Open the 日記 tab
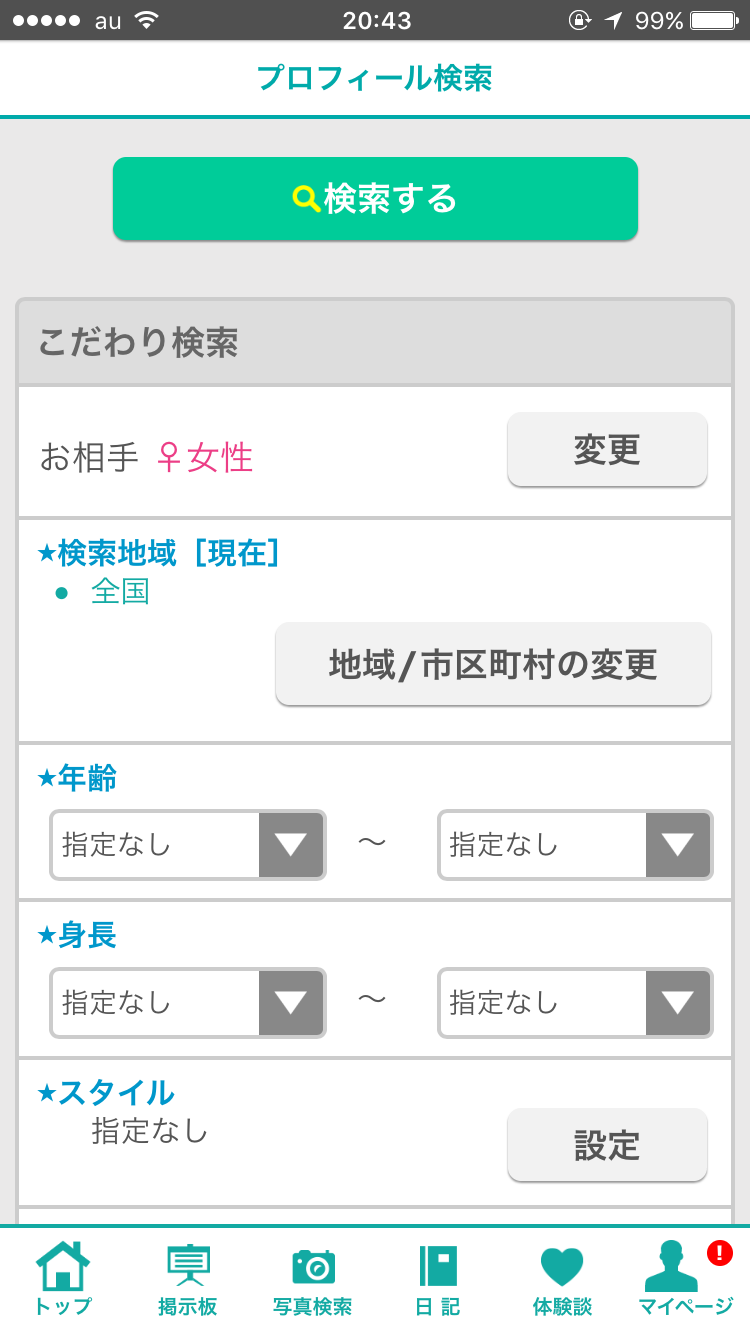This screenshot has height=1334, width=750. [438, 1279]
